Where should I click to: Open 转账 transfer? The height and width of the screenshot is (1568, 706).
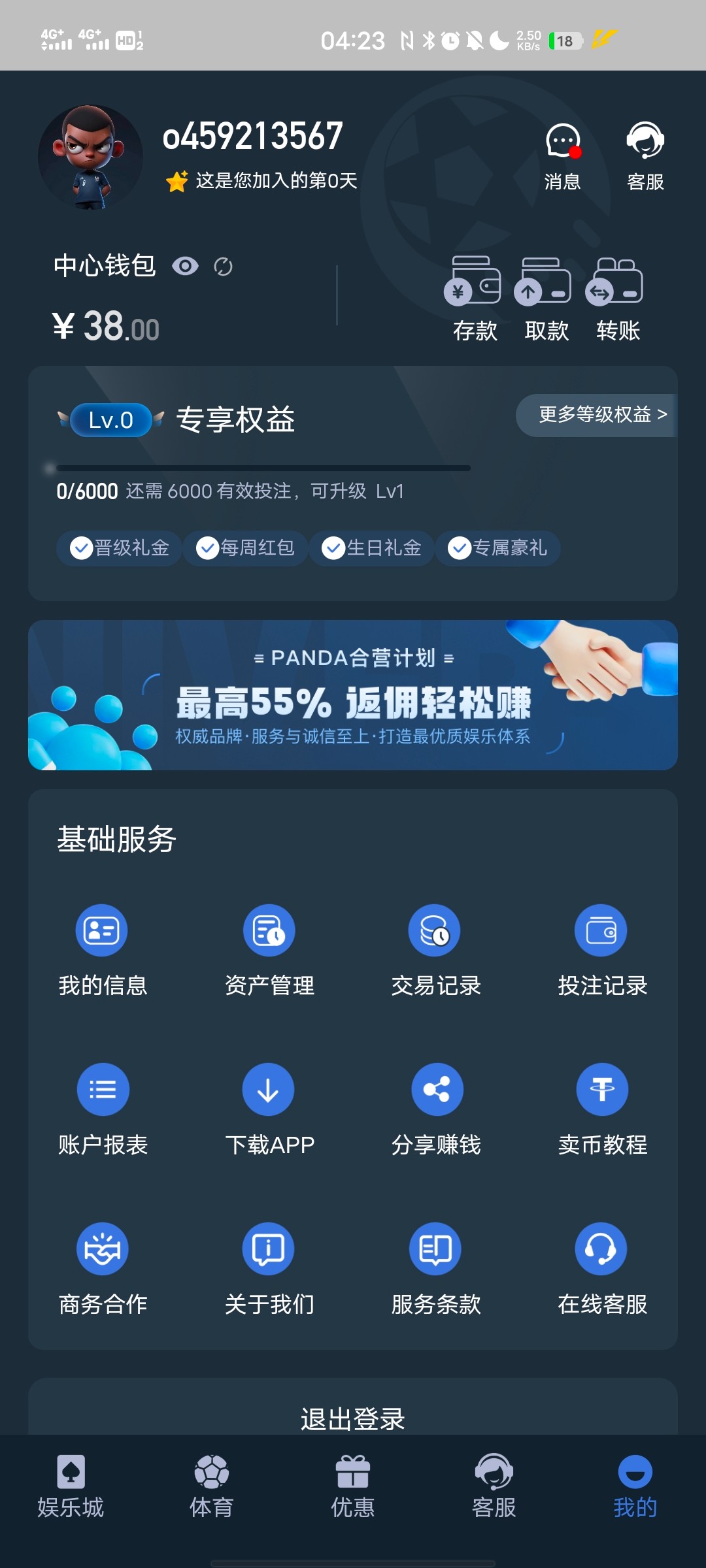[x=618, y=298]
